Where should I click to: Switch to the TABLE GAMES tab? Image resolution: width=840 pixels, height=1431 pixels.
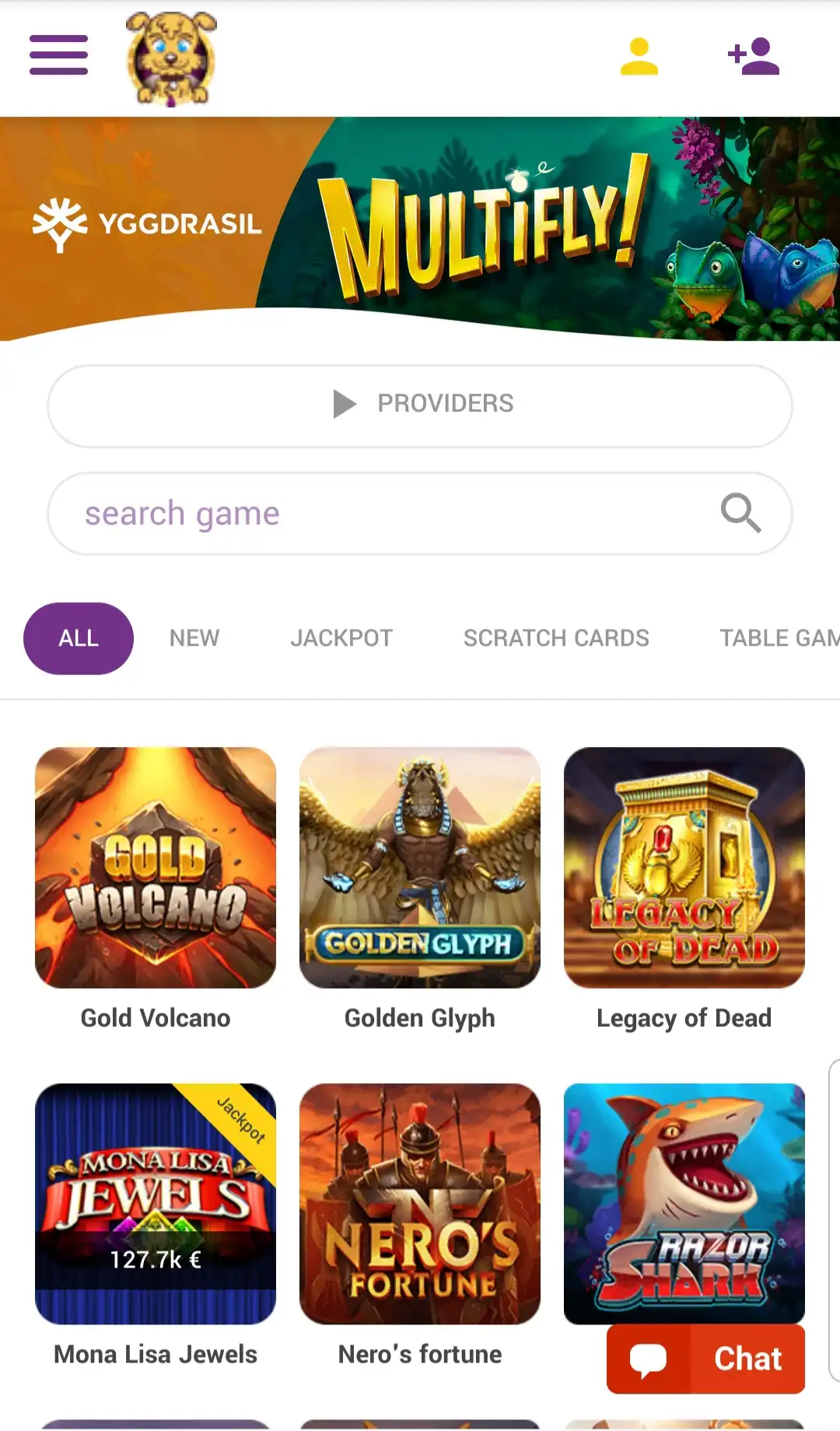(778, 638)
